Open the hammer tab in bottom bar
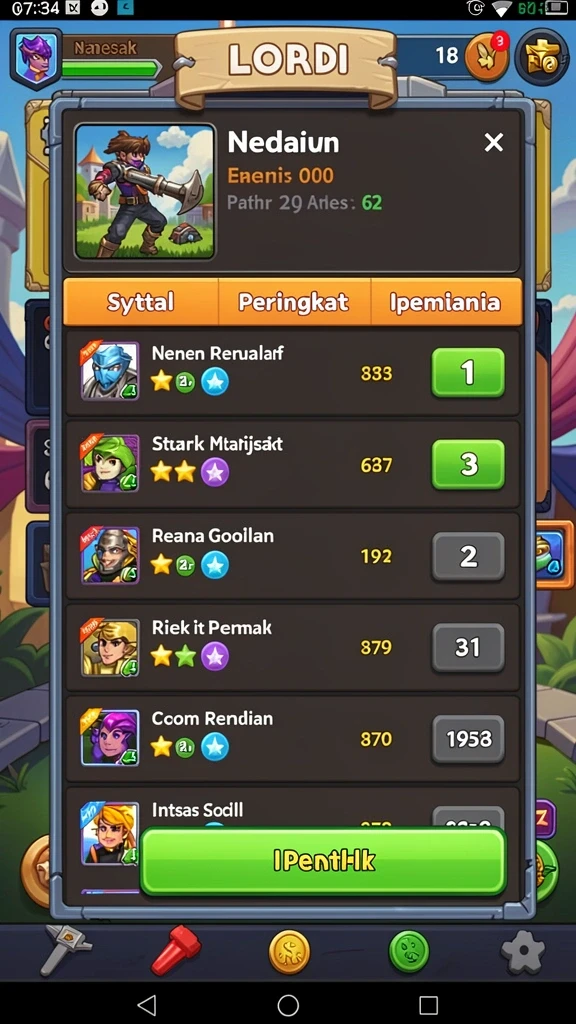 (x=65, y=951)
